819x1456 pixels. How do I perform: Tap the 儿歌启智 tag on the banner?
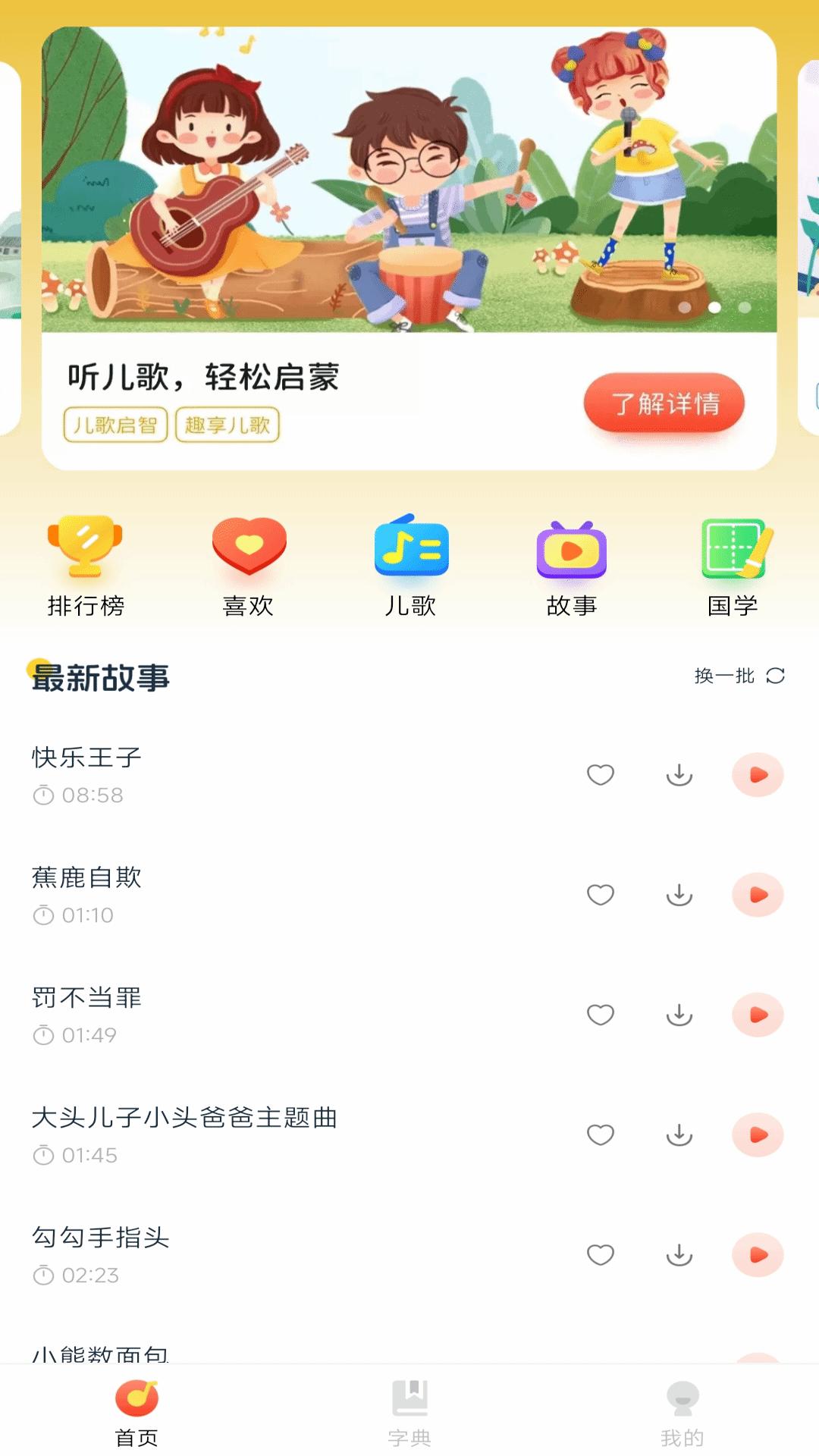(115, 425)
